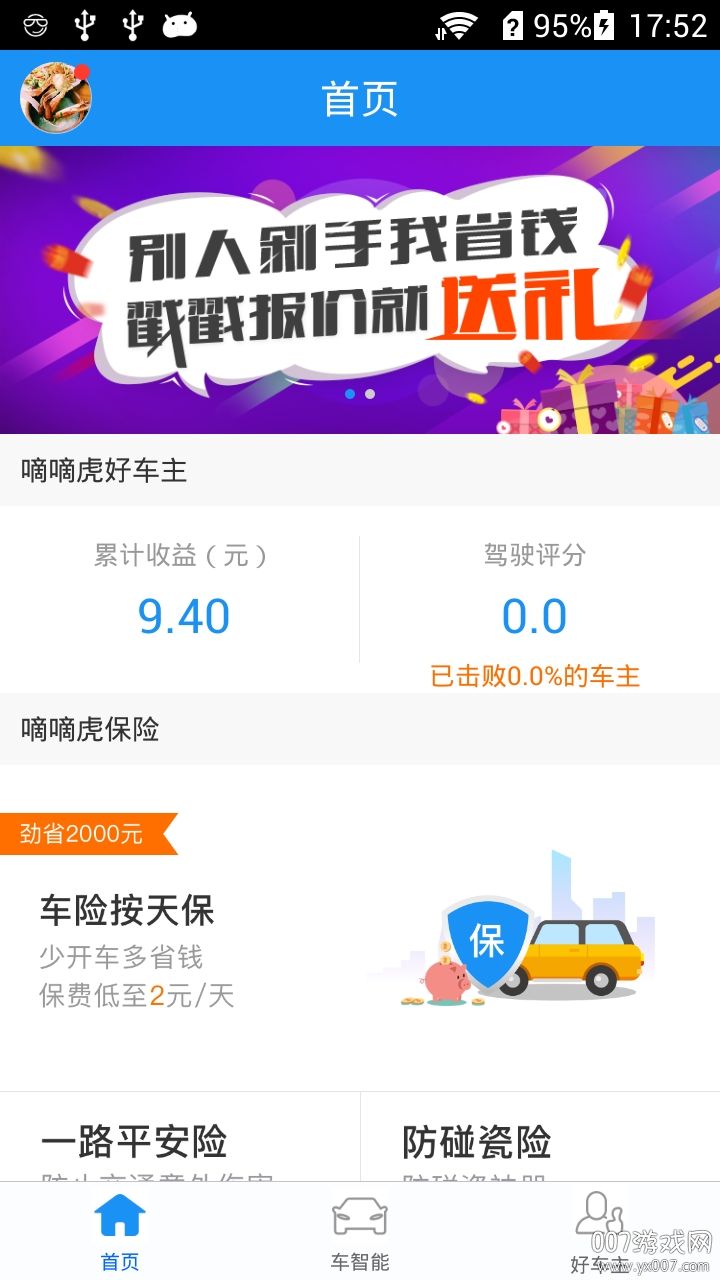The image size is (720, 1280).
Task: Expand the 嘀嘀虎好车主 section header
Action: click(92, 468)
